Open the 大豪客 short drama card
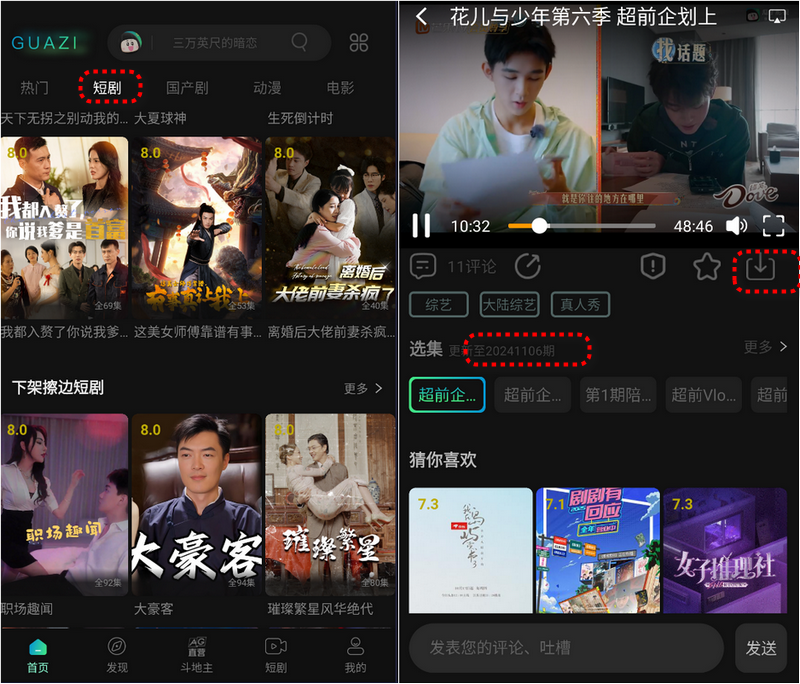Image resolution: width=800 pixels, height=684 pixels. click(x=196, y=503)
